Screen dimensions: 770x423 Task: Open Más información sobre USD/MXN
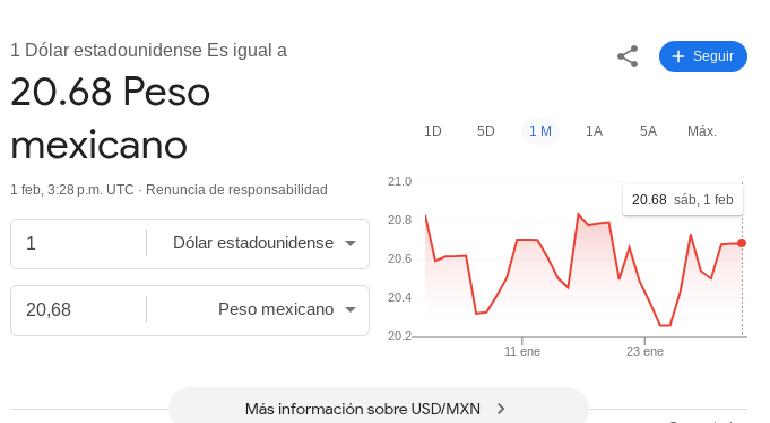click(377, 408)
